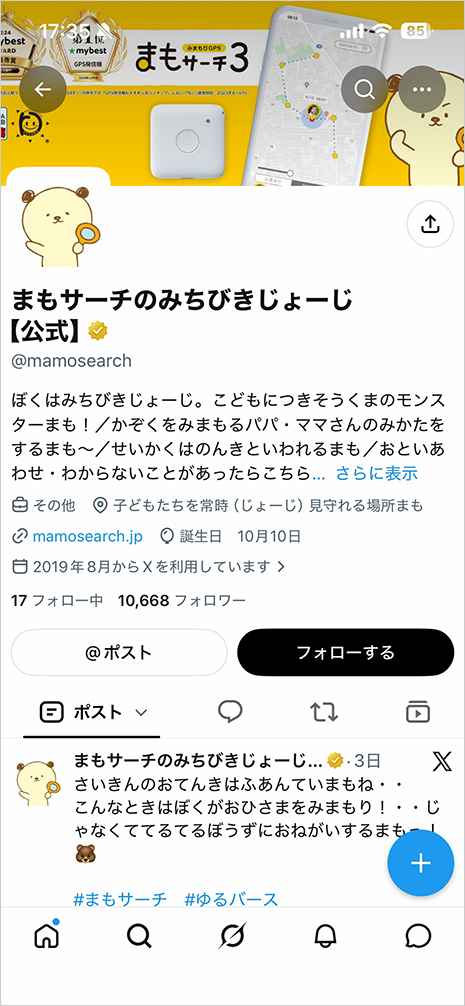This screenshot has width=465, height=1006.
Task: Open the #まもサーチ hashtag
Action: click(x=121, y=899)
